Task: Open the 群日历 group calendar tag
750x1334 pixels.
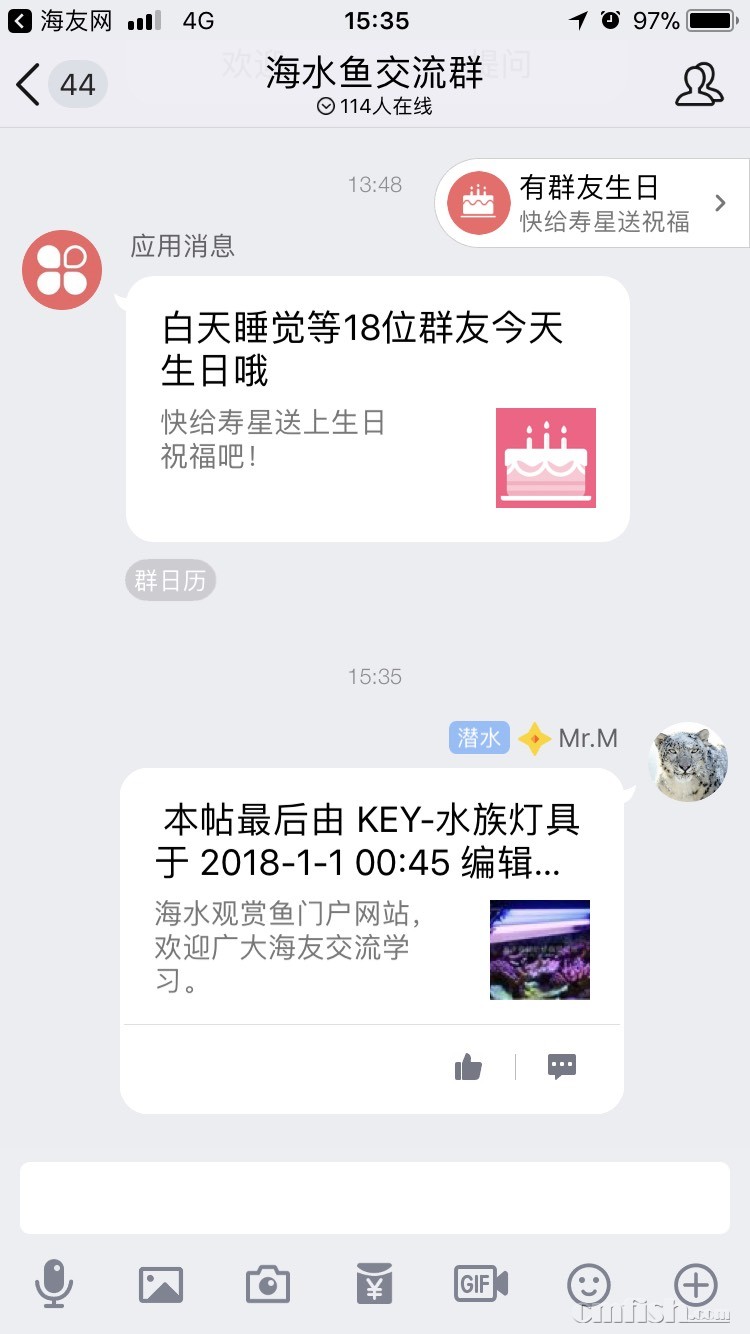Action: [x=170, y=580]
